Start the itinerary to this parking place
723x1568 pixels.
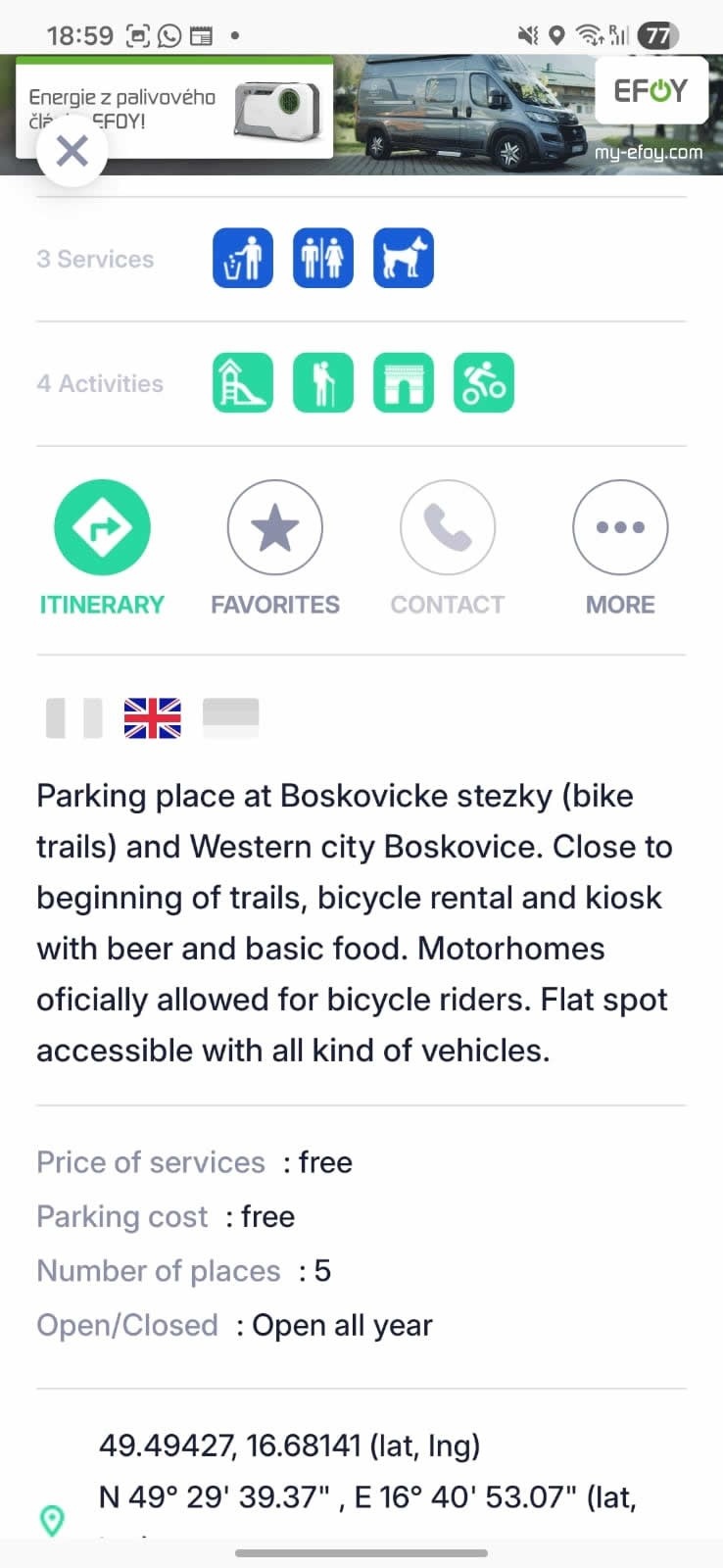click(x=102, y=528)
